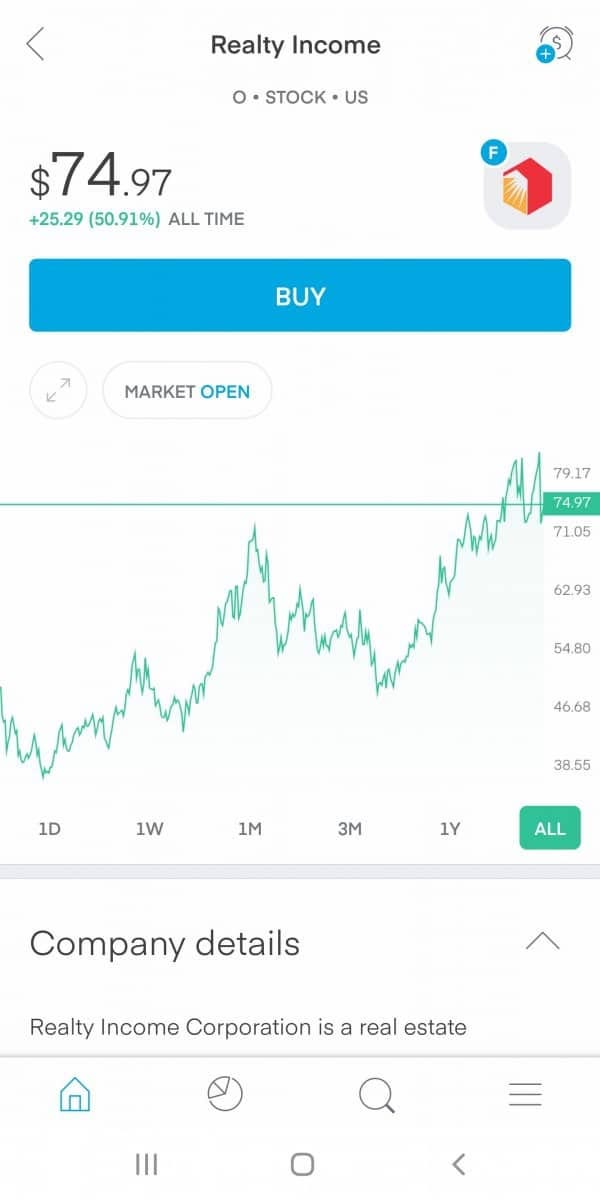Screen dimensions: 600x1200
Task: Go back using the top-left arrow
Action: (36, 44)
